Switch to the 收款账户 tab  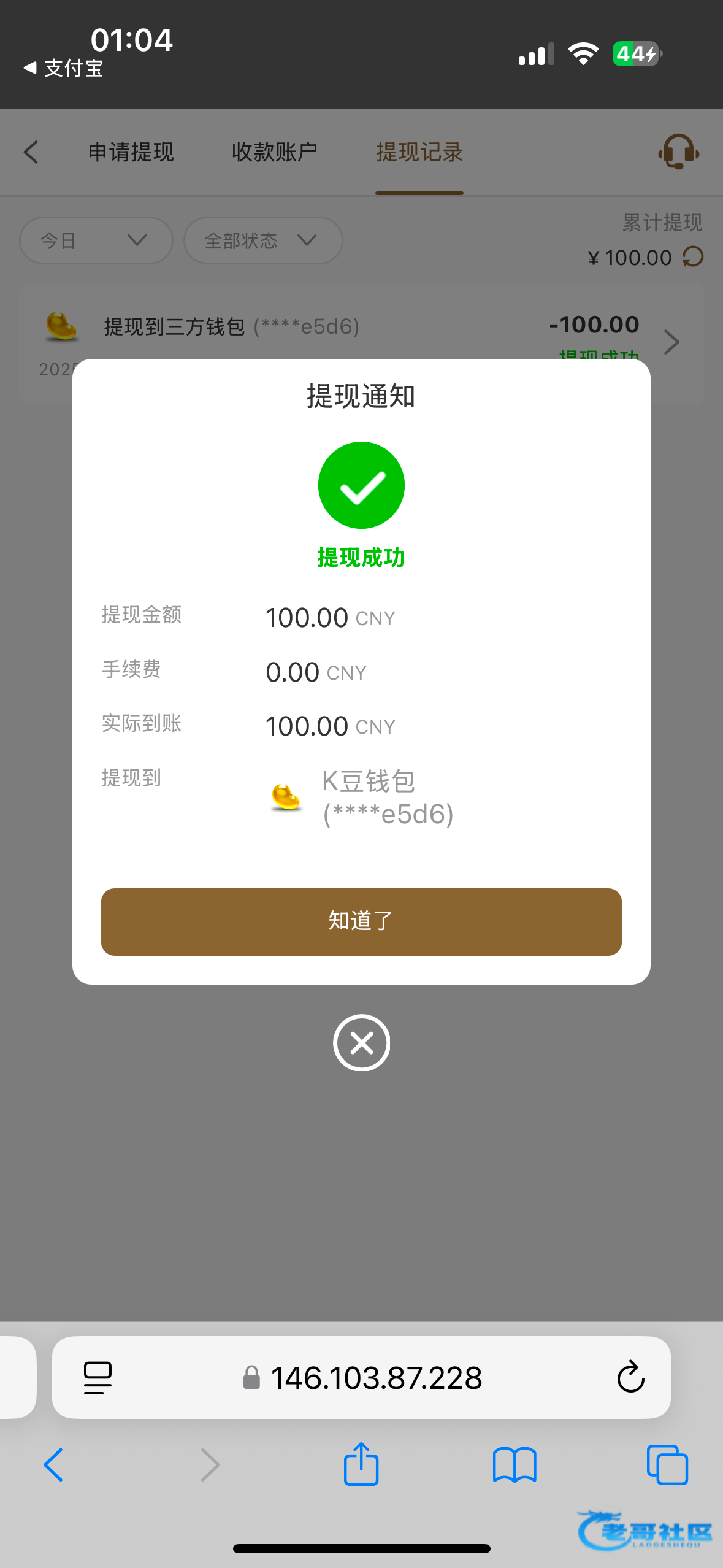tap(274, 152)
